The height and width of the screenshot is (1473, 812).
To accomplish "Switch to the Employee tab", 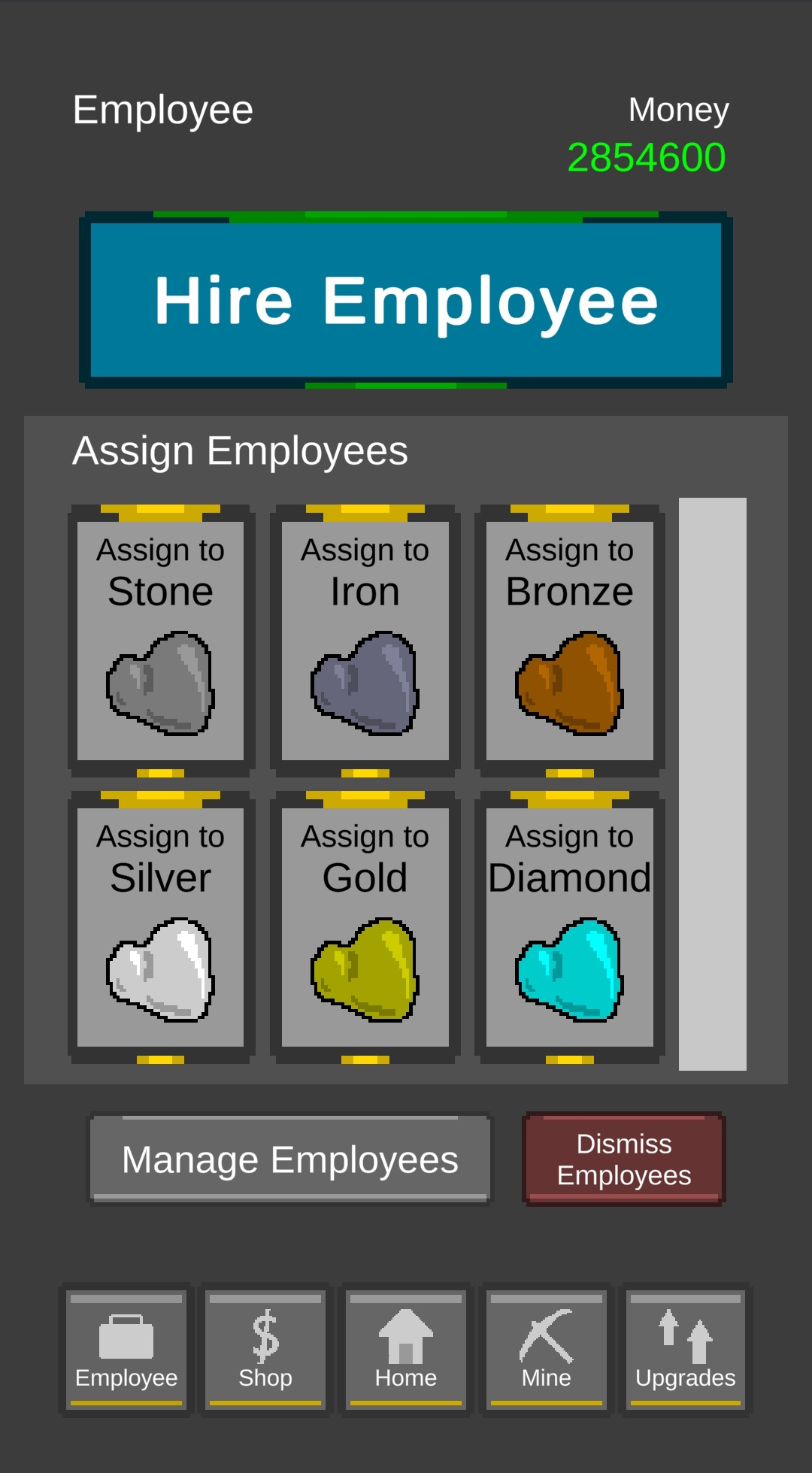I will click(x=126, y=1350).
